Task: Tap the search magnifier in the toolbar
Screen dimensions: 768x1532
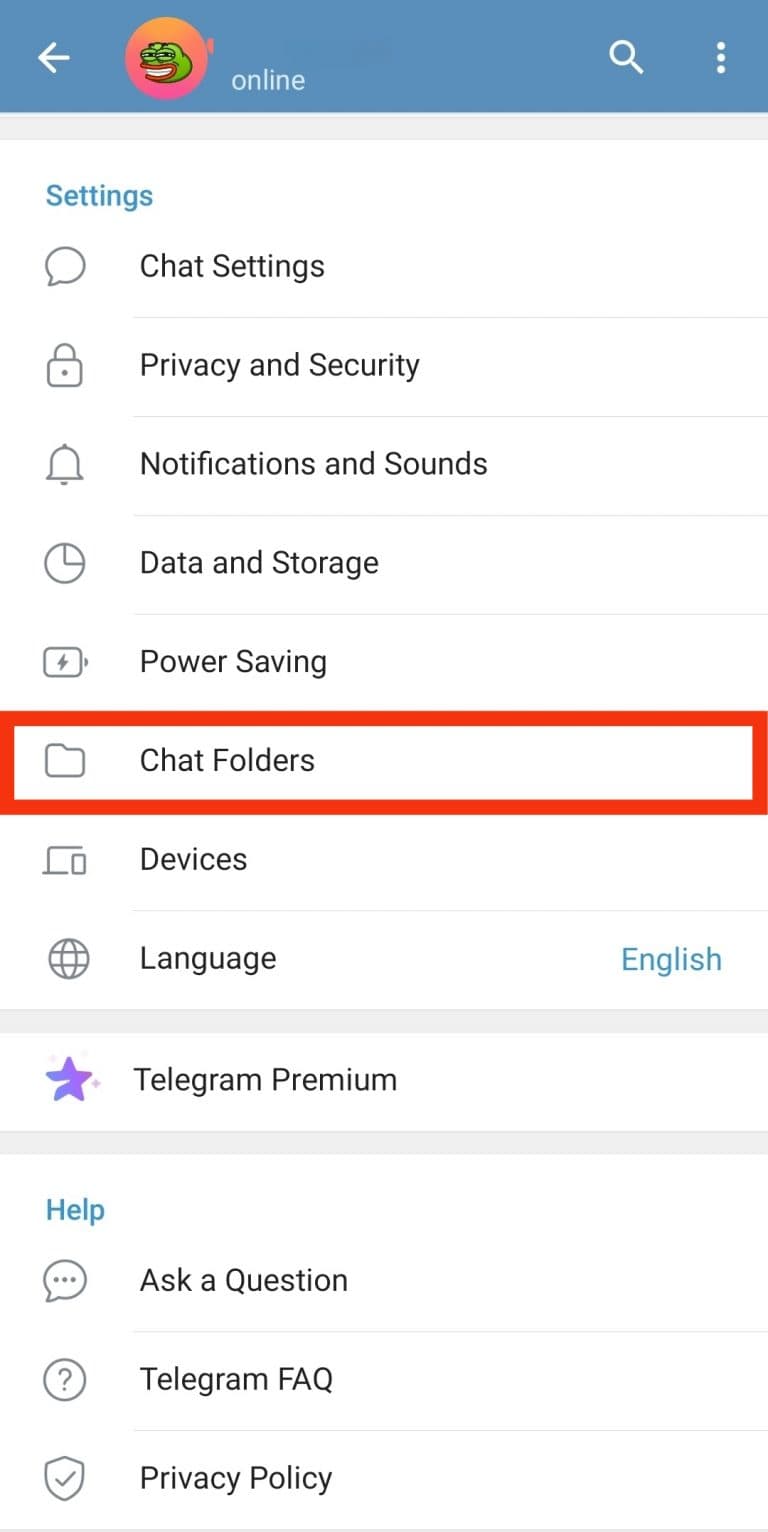Action: pyautogui.click(x=626, y=57)
